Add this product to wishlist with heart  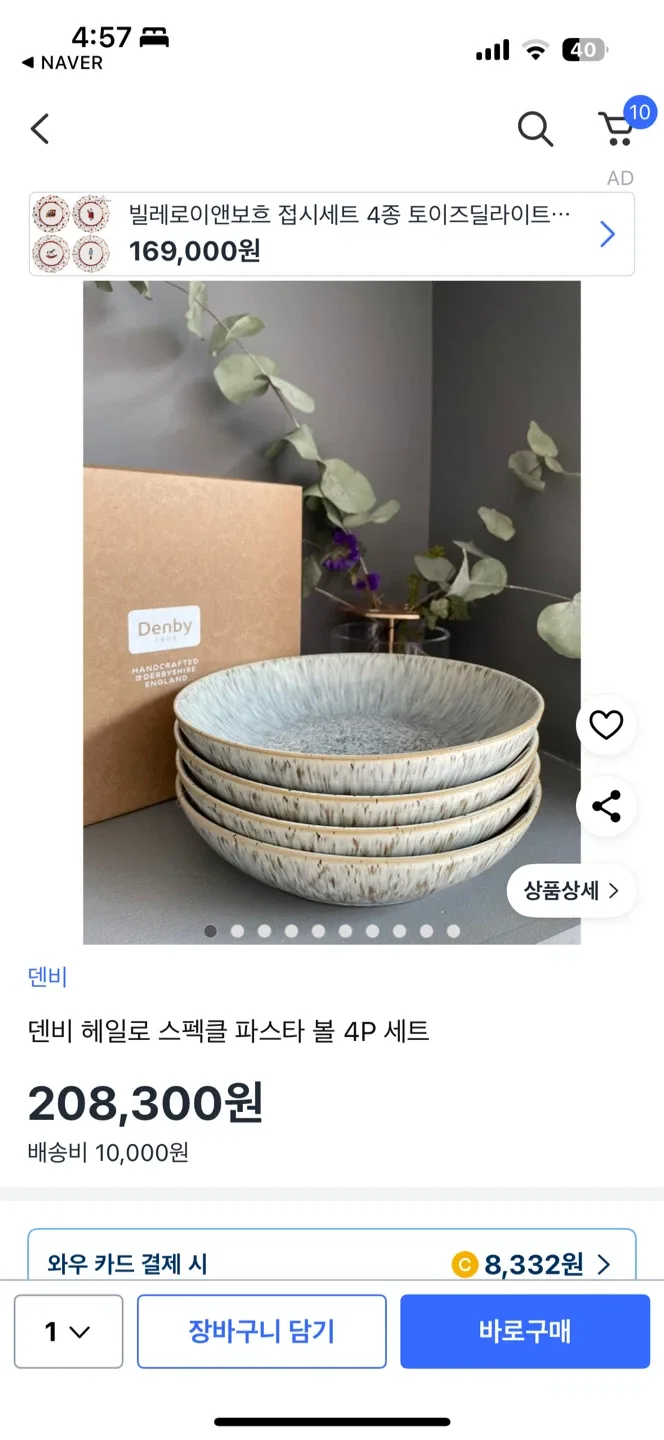[x=606, y=725]
